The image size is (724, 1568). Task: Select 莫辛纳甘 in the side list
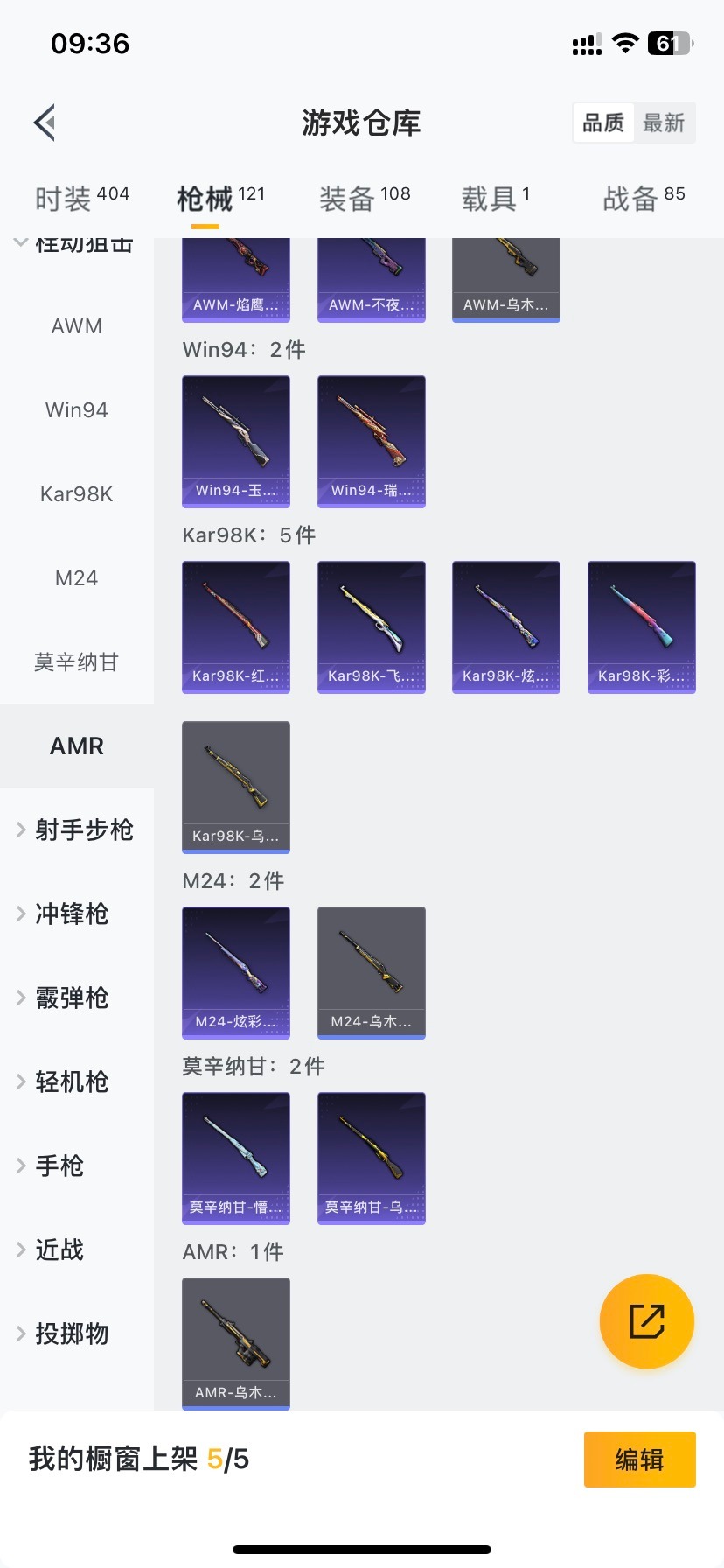(77, 662)
